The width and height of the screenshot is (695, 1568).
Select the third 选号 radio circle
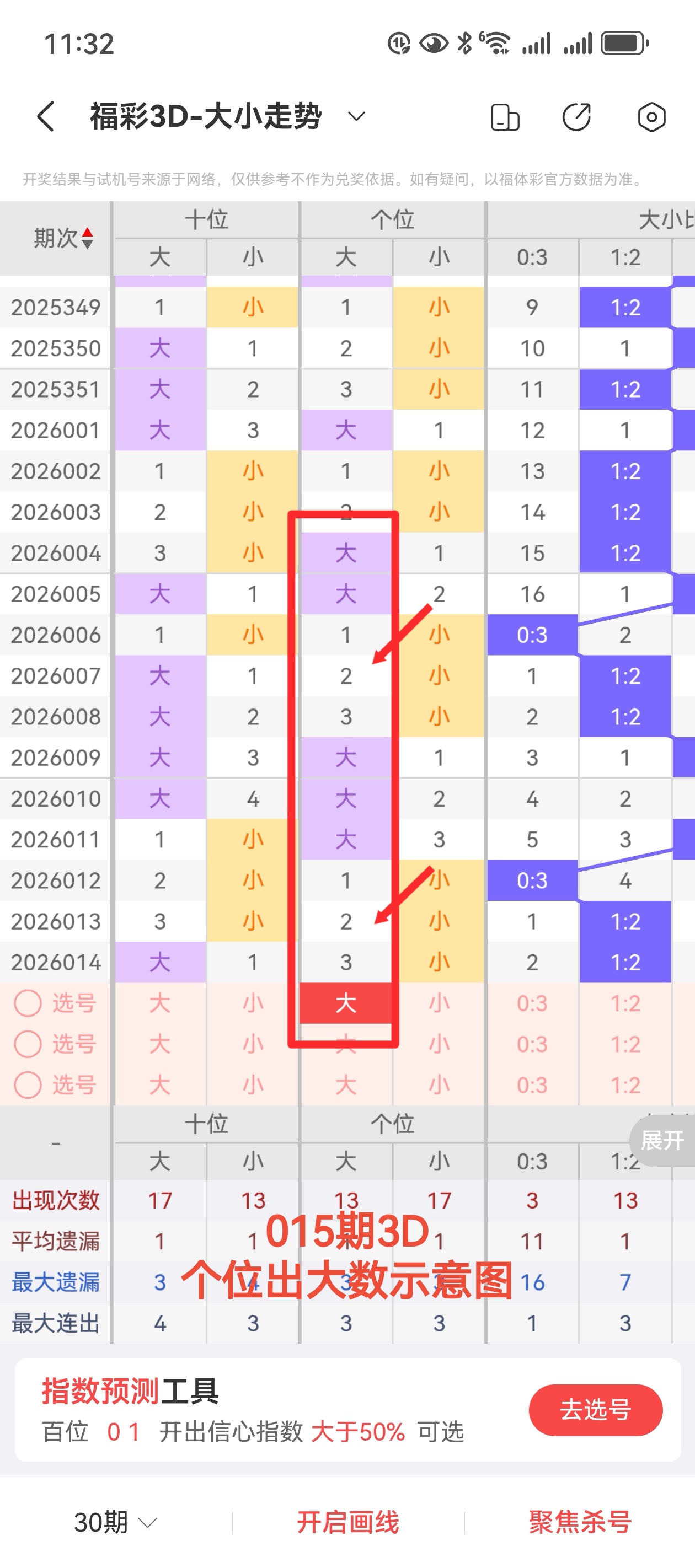27,1084
